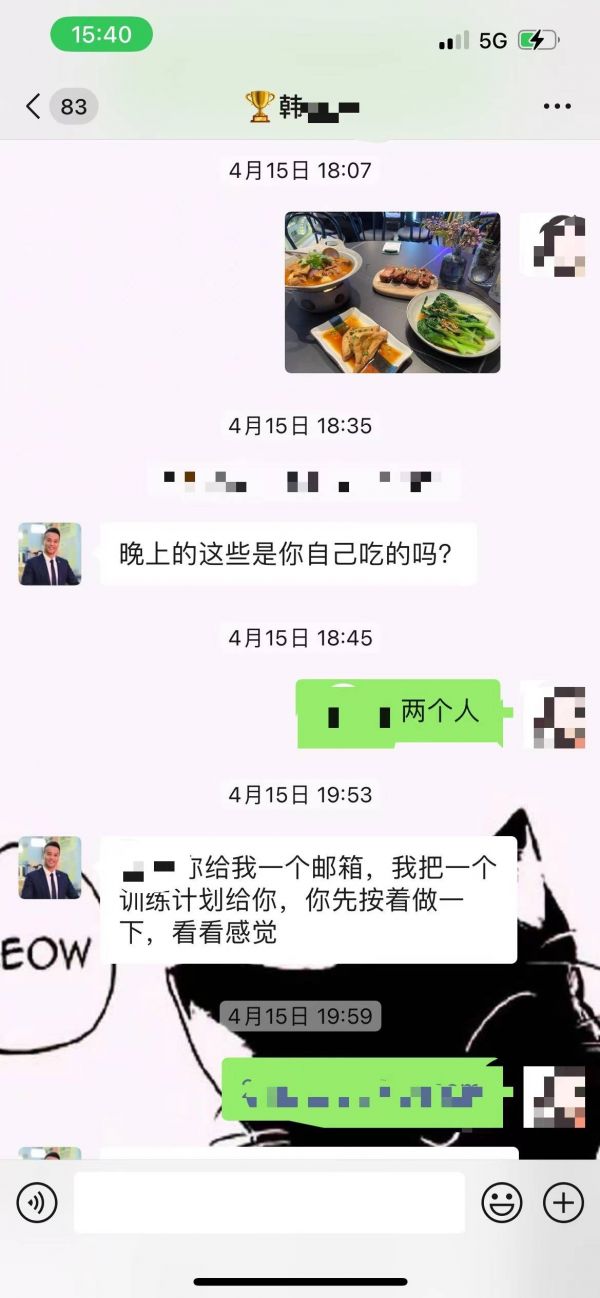Screen dimensions: 600x1298
Task: Open the plus attachments menu
Action: [x=563, y=1202]
